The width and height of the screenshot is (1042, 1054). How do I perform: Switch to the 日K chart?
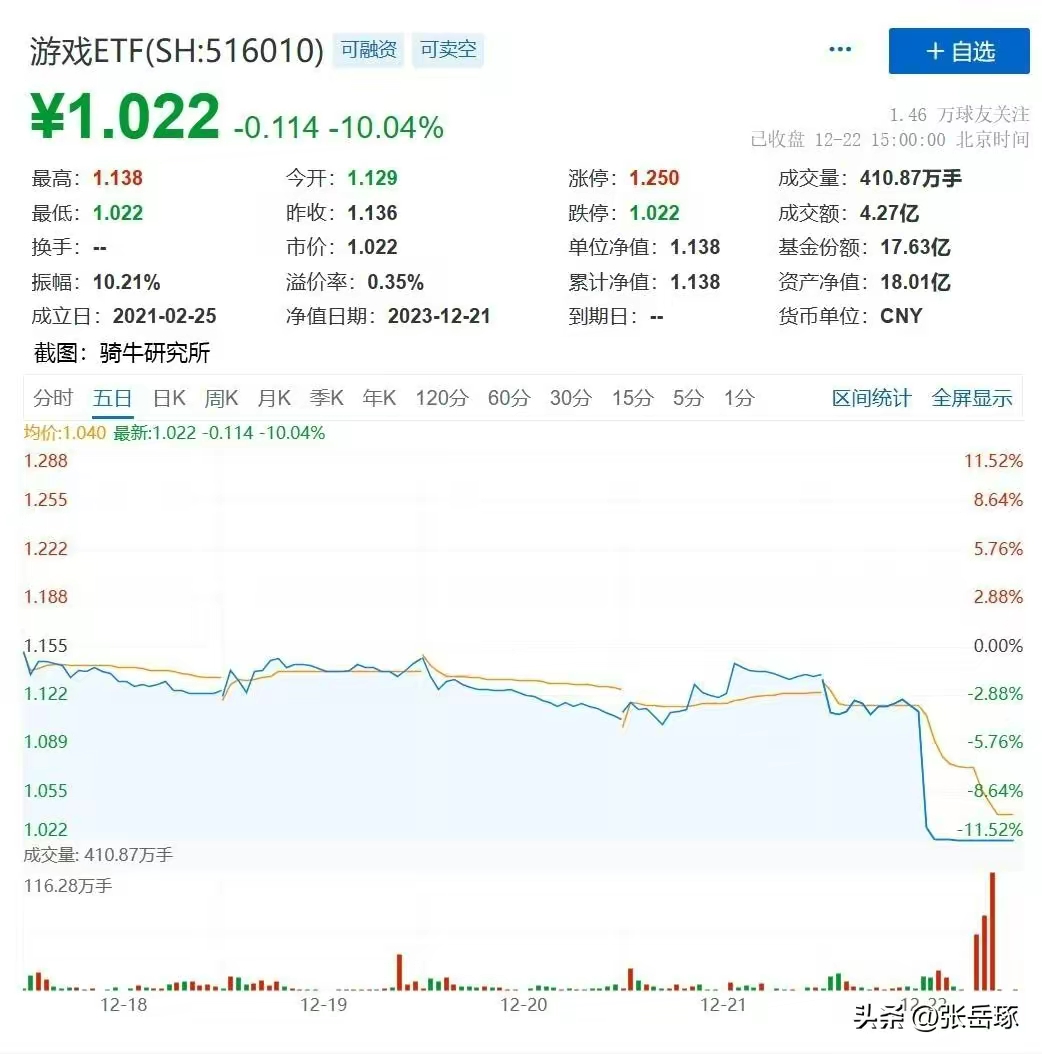(169, 398)
